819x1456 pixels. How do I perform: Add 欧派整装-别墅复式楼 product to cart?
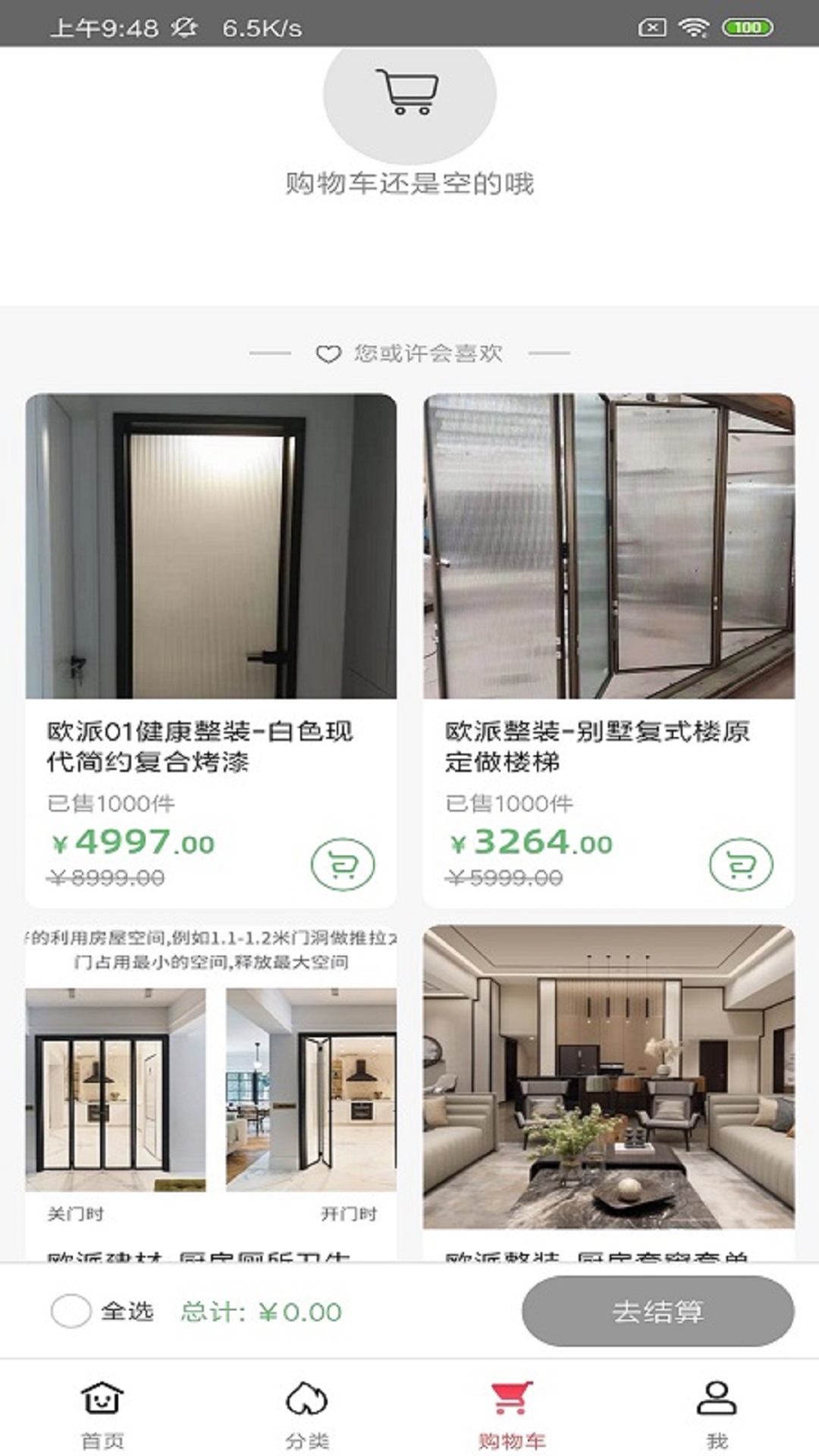[x=741, y=864]
